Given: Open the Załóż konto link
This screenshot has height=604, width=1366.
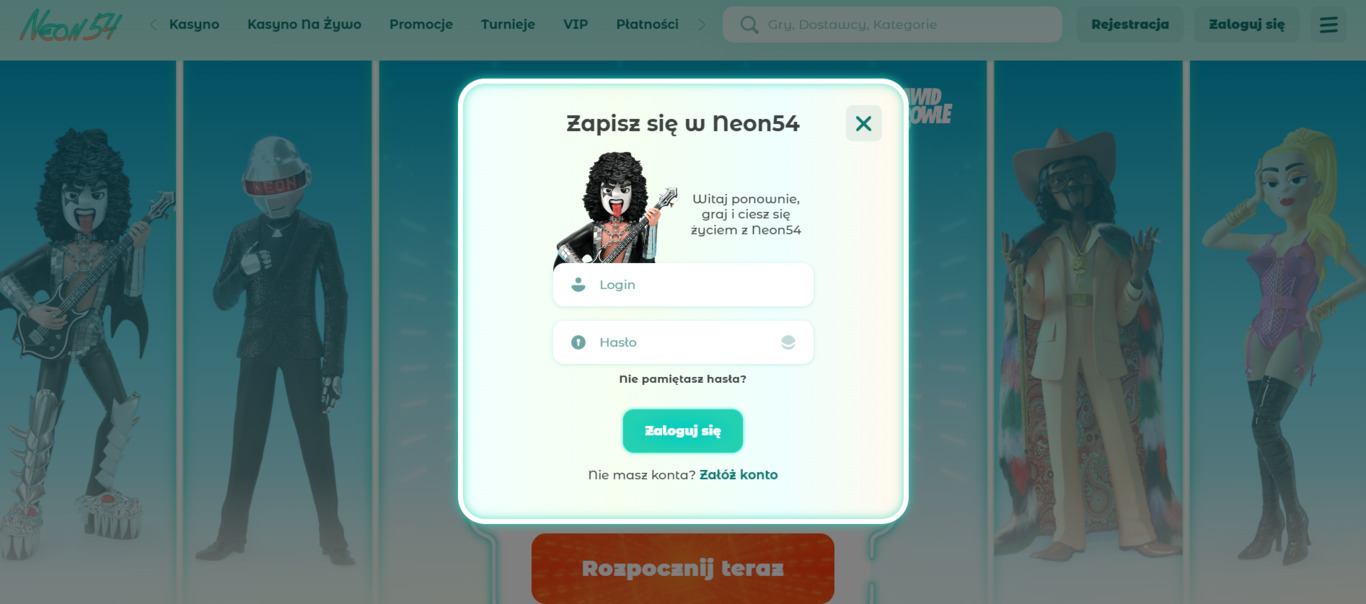Looking at the screenshot, I should (x=738, y=475).
